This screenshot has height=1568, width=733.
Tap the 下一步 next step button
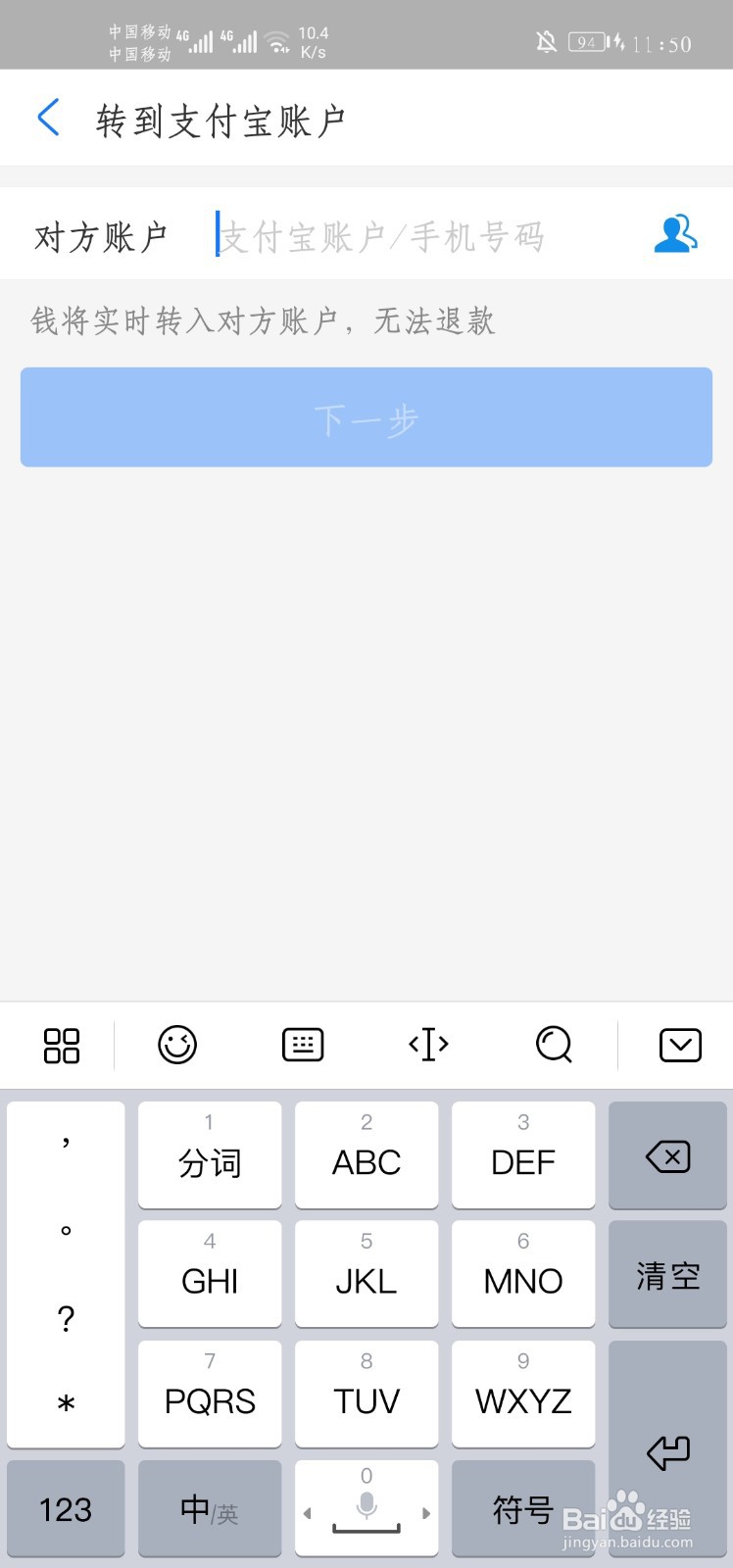click(366, 416)
